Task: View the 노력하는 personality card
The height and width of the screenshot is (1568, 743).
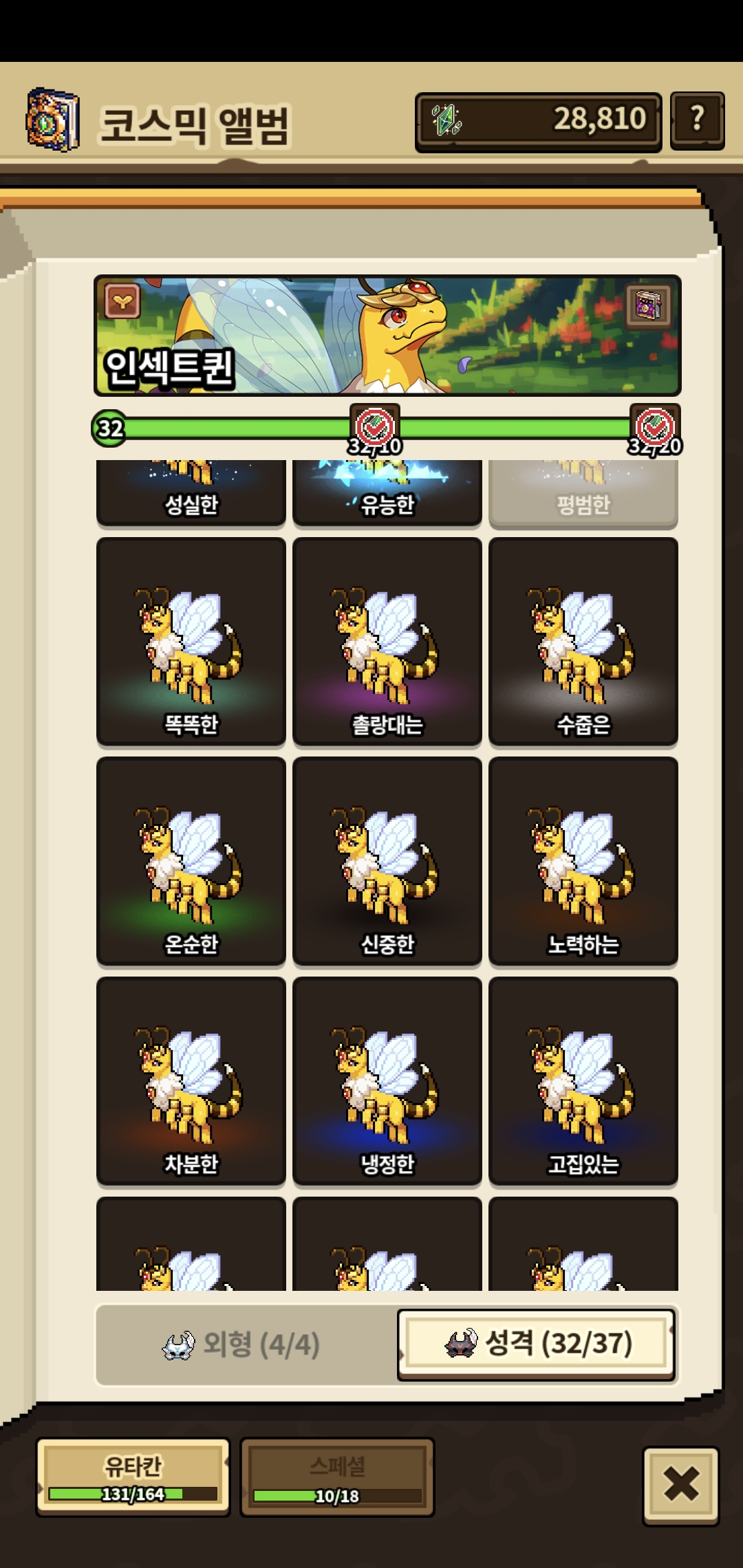Action: pyautogui.click(x=583, y=861)
